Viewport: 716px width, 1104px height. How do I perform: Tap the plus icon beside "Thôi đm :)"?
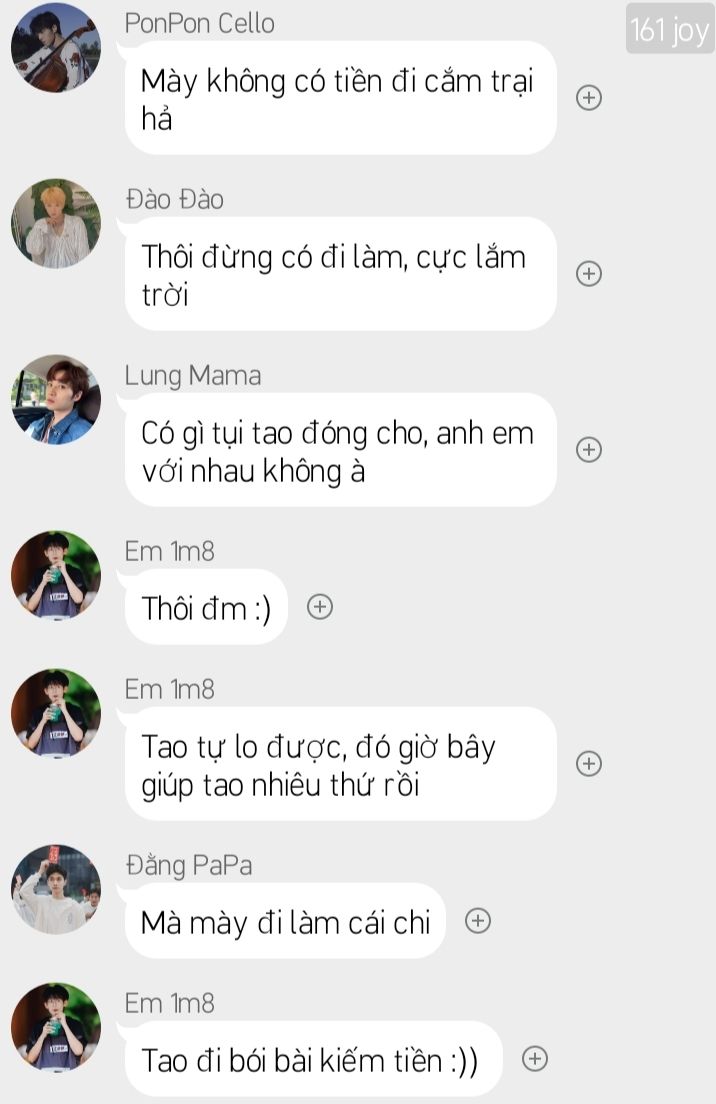pos(319,606)
